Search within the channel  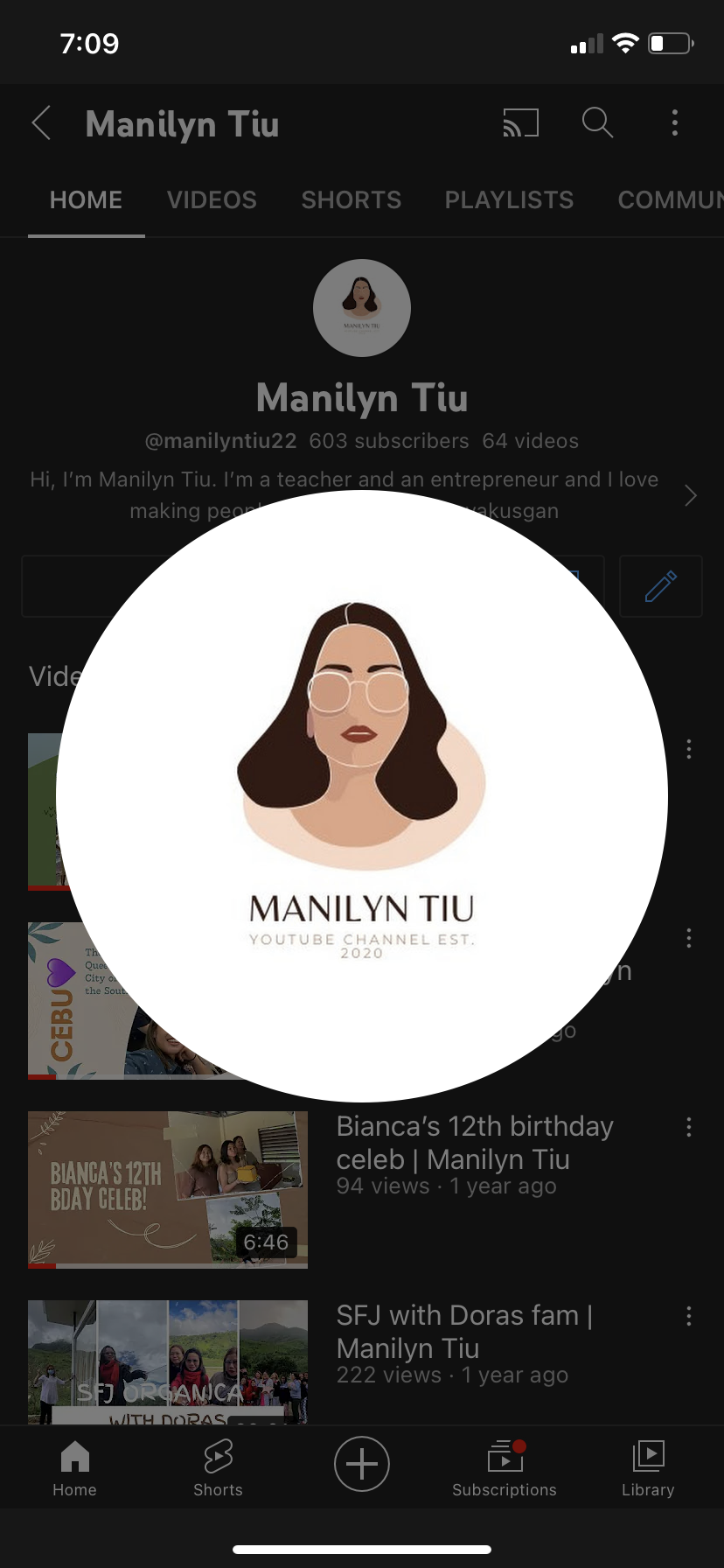click(597, 123)
